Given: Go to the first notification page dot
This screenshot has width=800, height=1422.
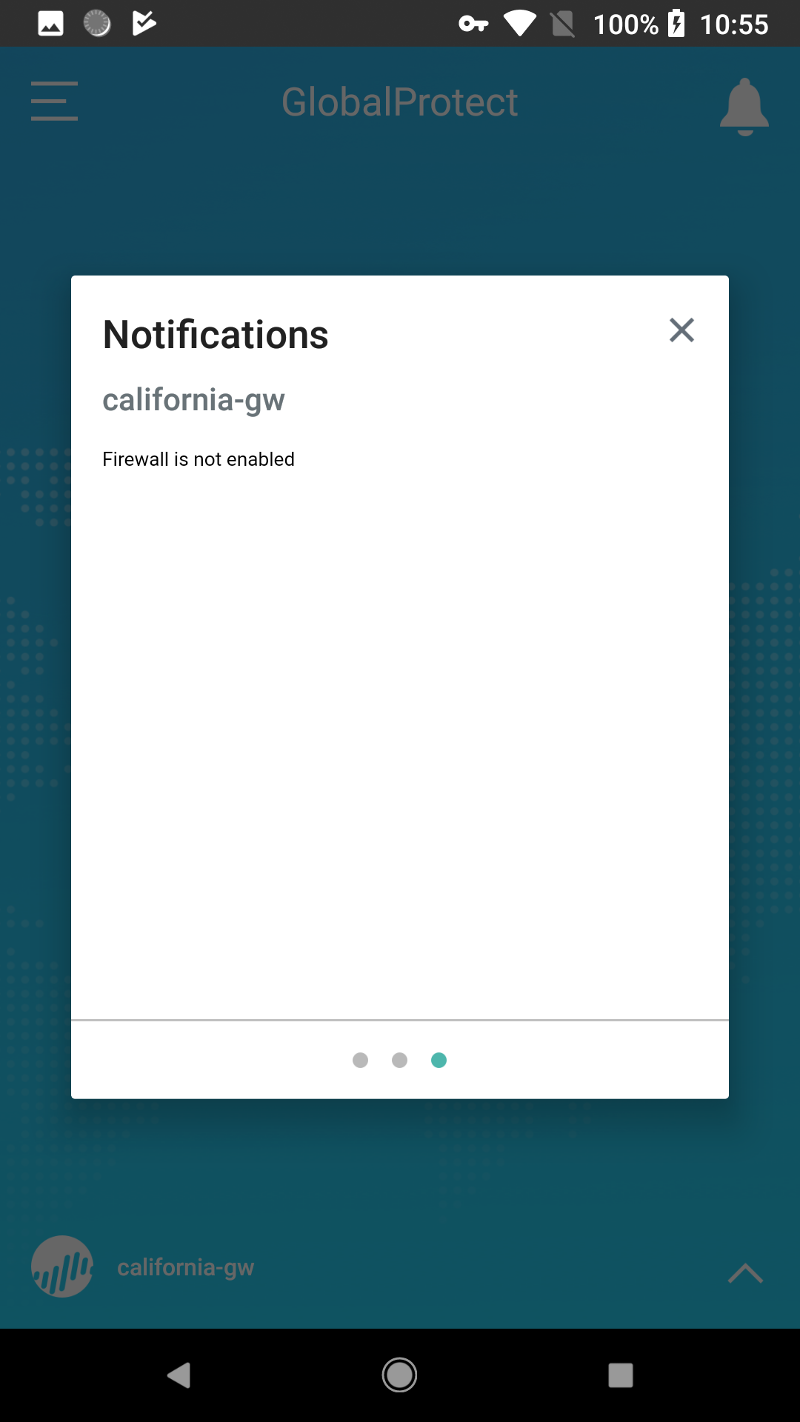Looking at the screenshot, I should click(x=360, y=1060).
